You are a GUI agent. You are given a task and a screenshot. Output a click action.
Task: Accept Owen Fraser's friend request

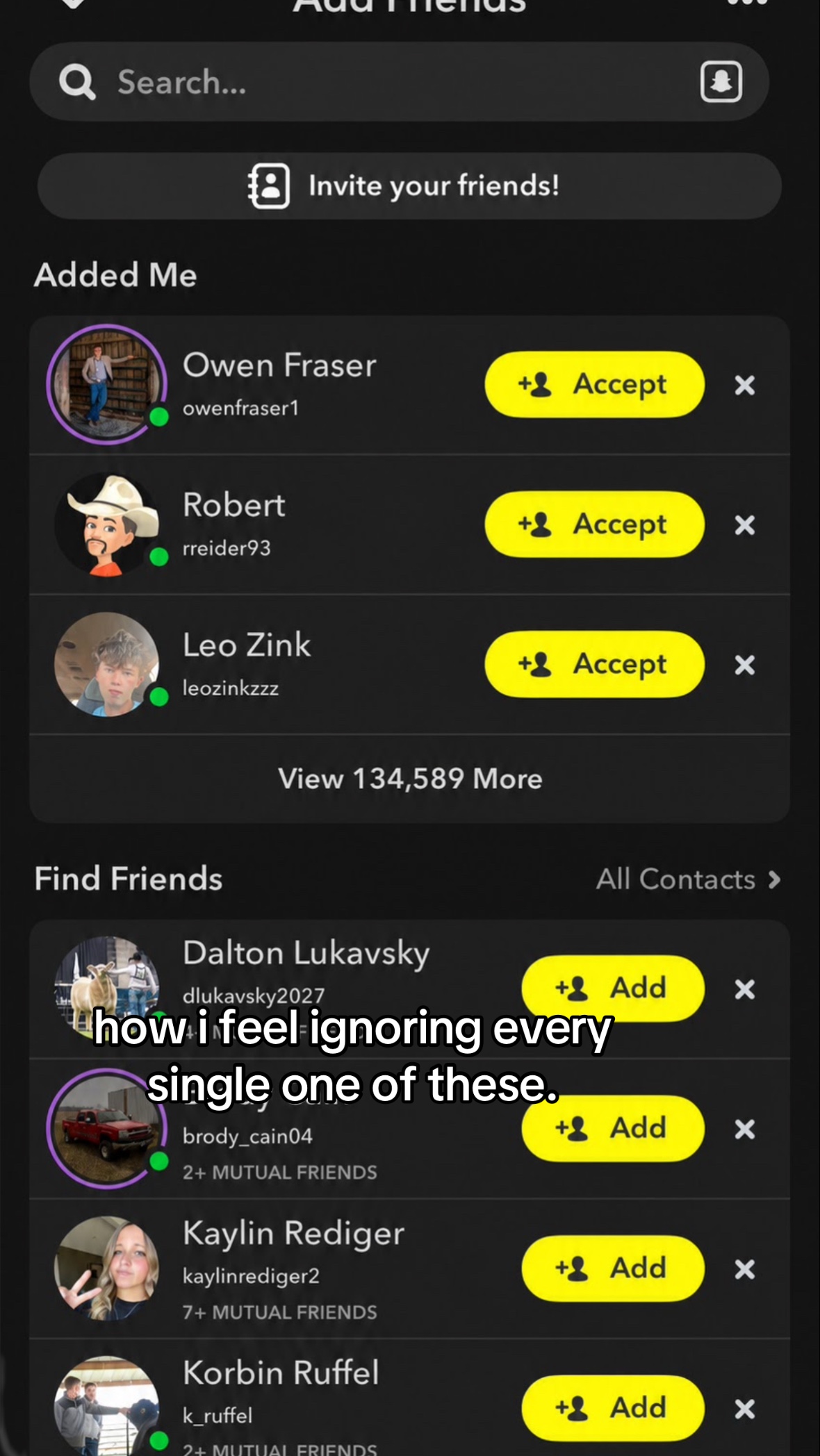[594, 384]
